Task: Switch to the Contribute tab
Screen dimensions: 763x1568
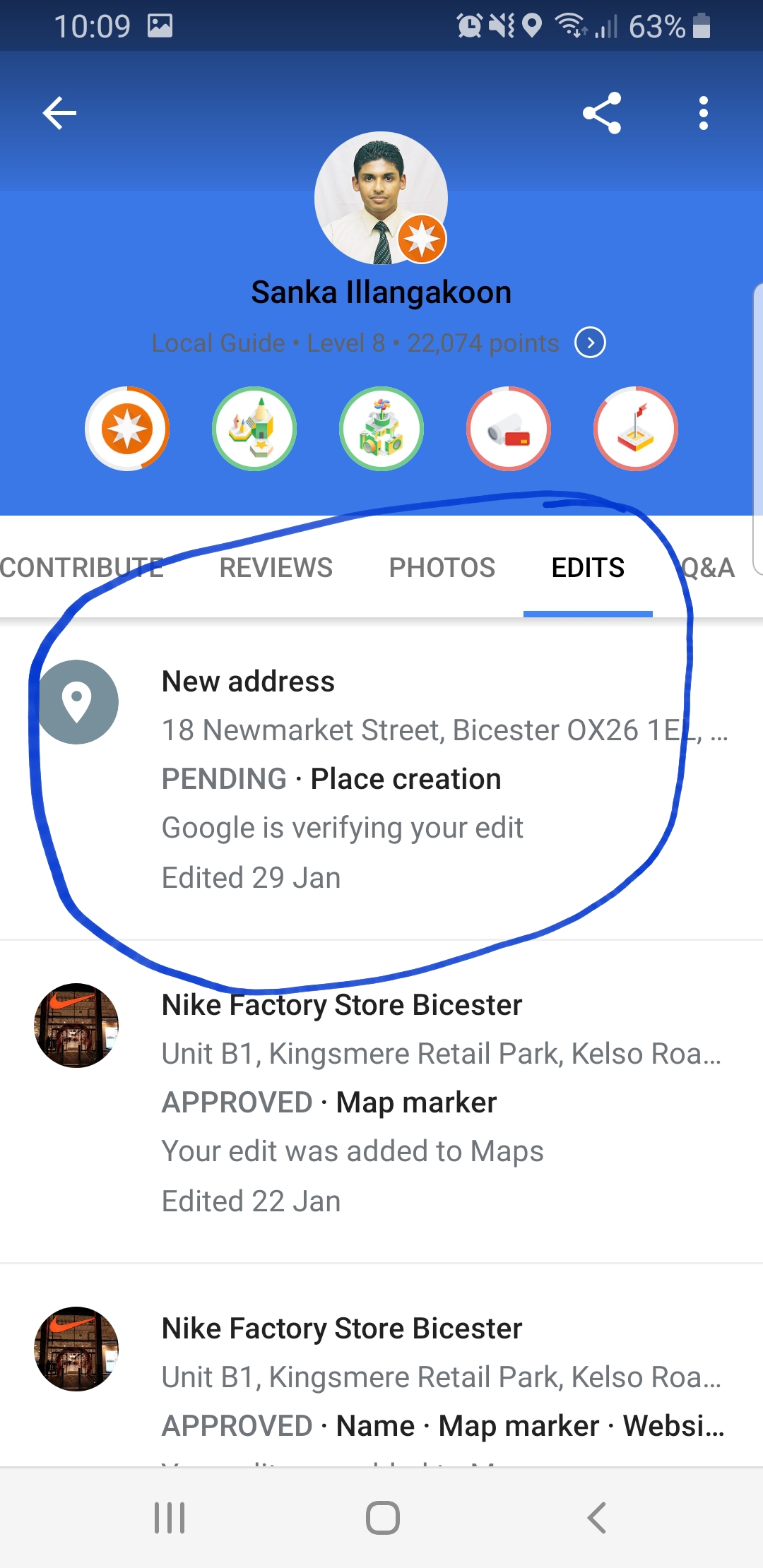Action: [81, 568]
